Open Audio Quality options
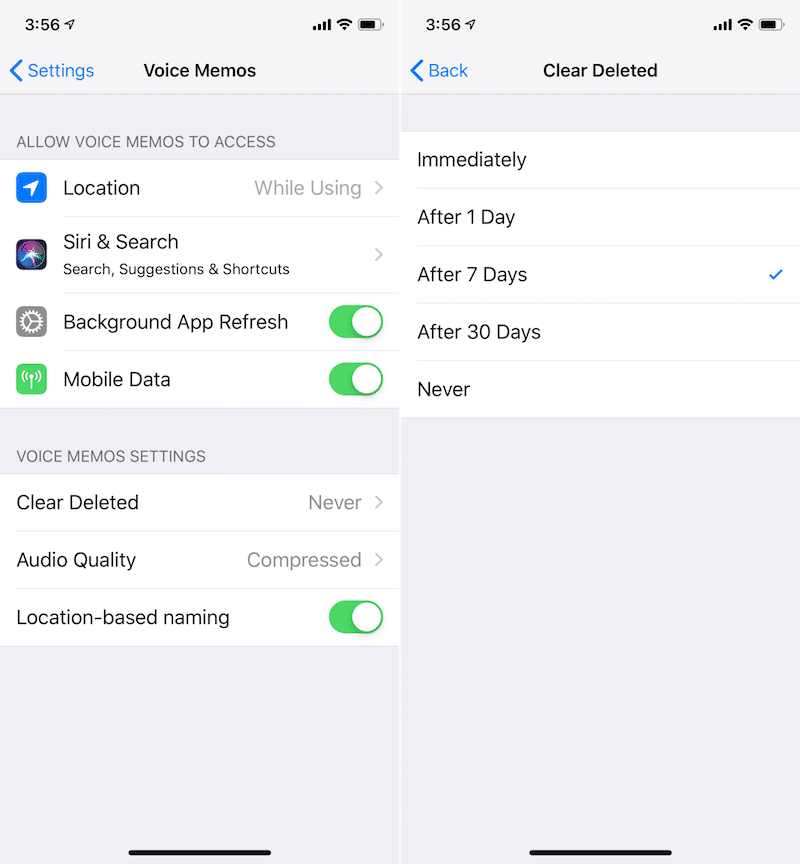Screen dimensions: 800x864 click(200, 560)
